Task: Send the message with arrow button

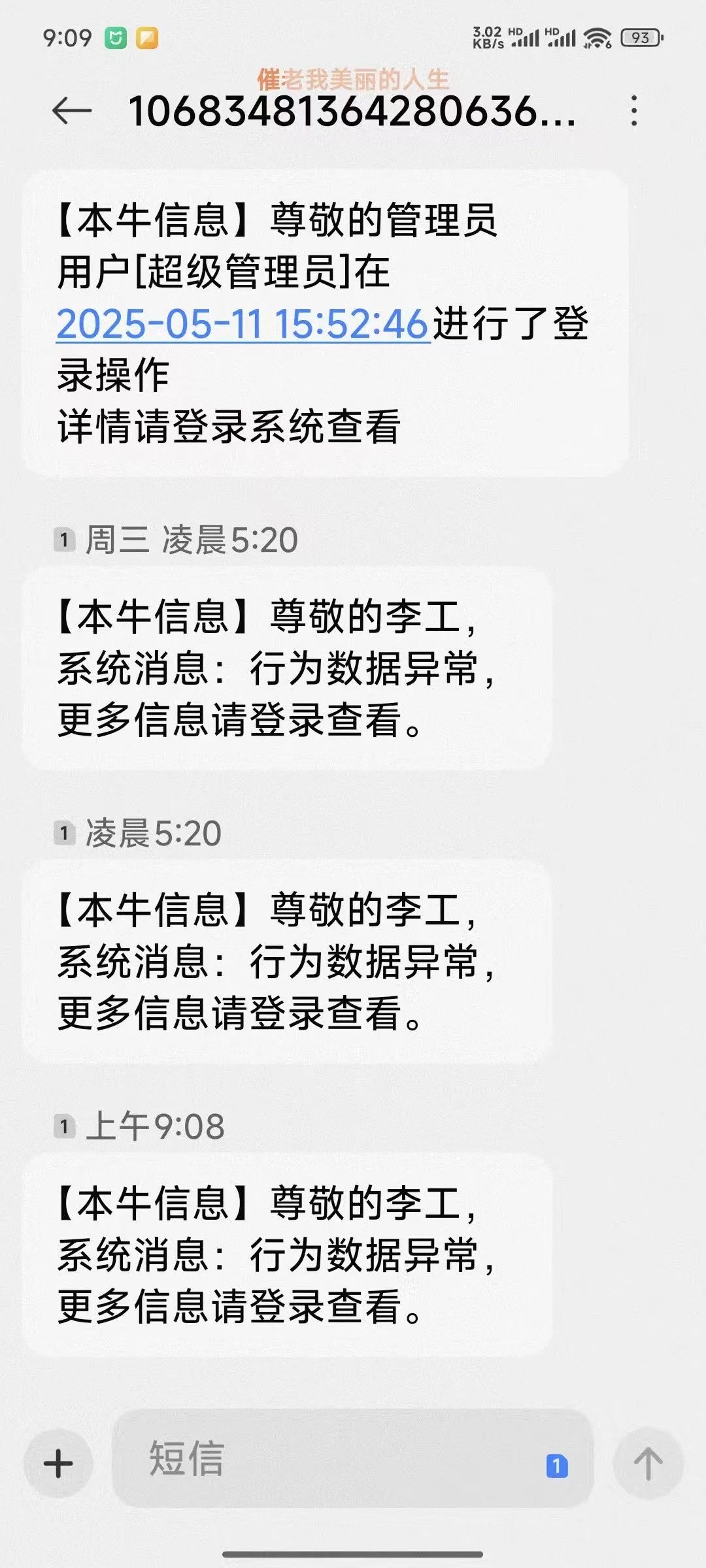Action: (648, 1463)
